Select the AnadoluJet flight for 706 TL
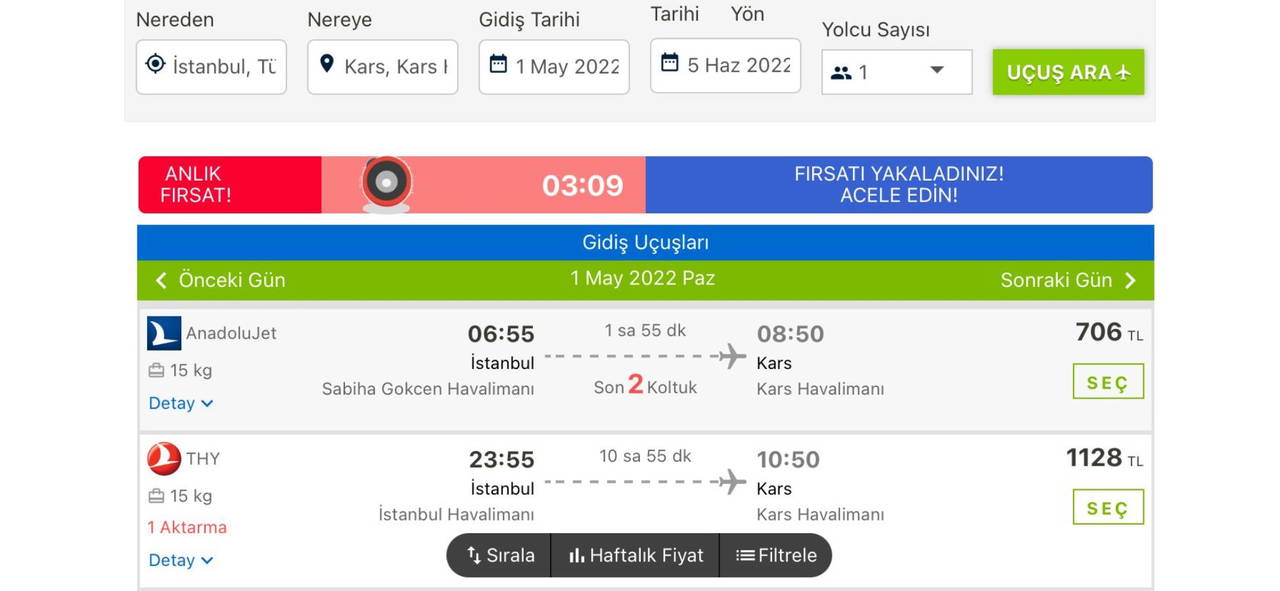 (x=1107, y=382)
